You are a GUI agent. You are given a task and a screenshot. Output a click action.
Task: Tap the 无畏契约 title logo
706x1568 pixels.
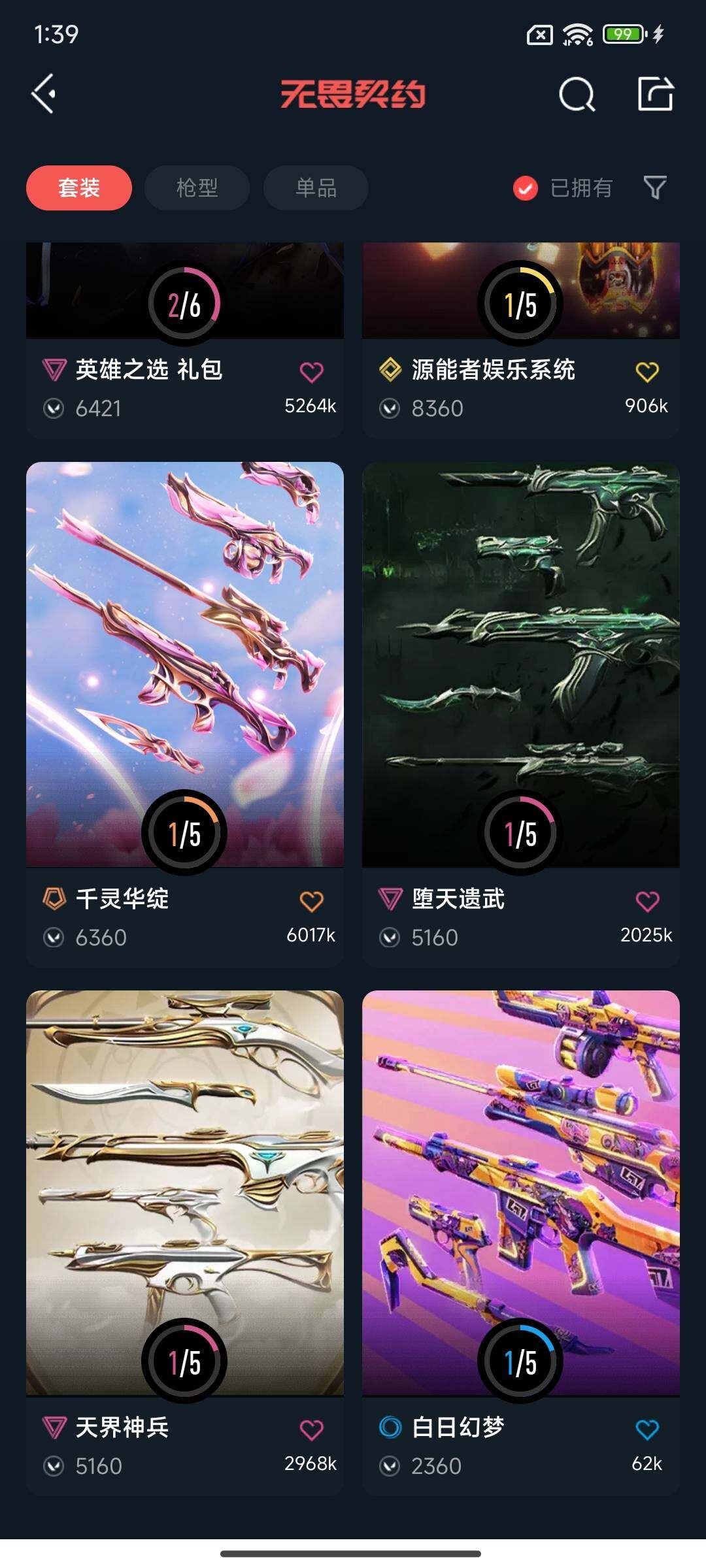353,95
